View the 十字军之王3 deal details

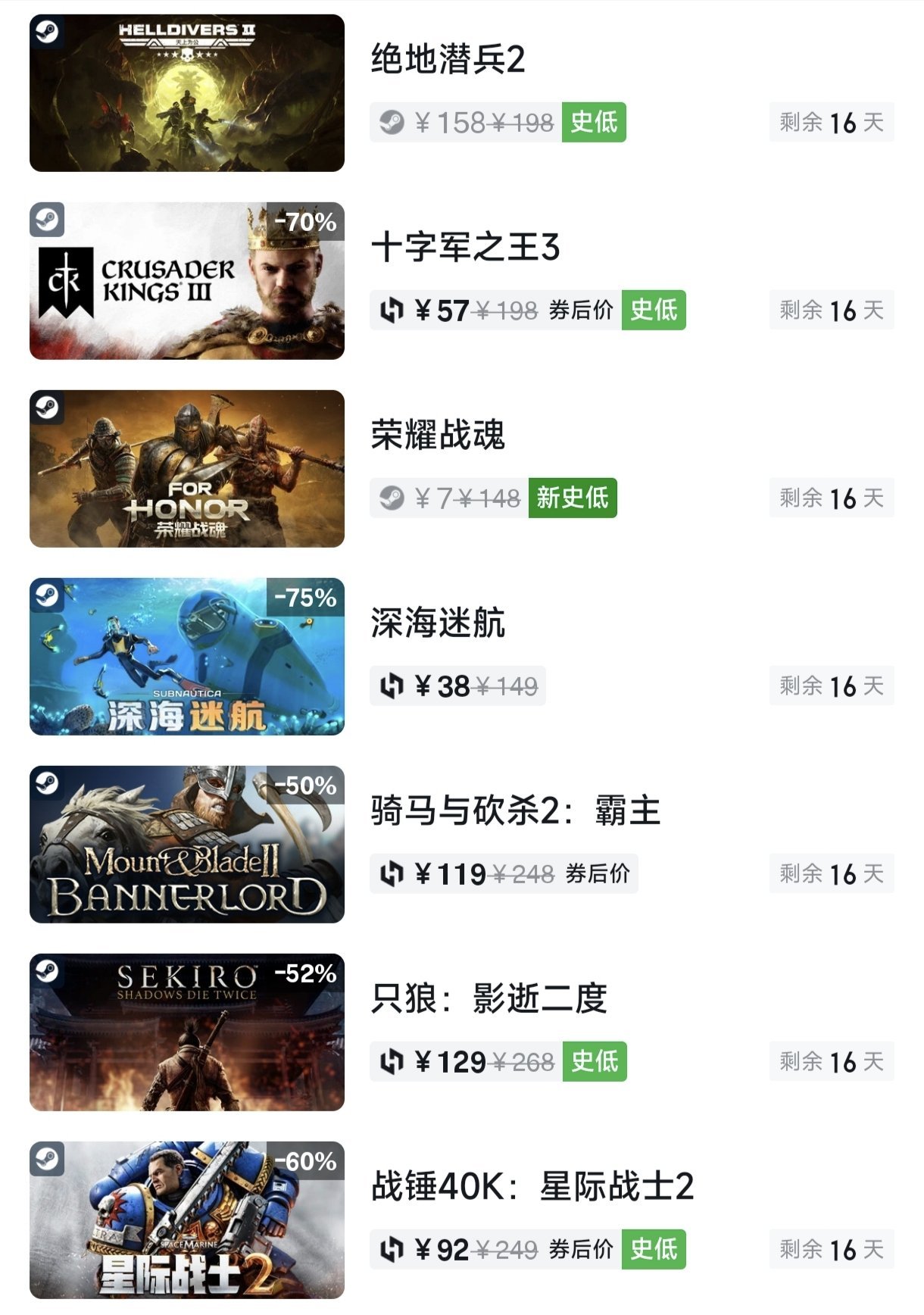(465, 248)
